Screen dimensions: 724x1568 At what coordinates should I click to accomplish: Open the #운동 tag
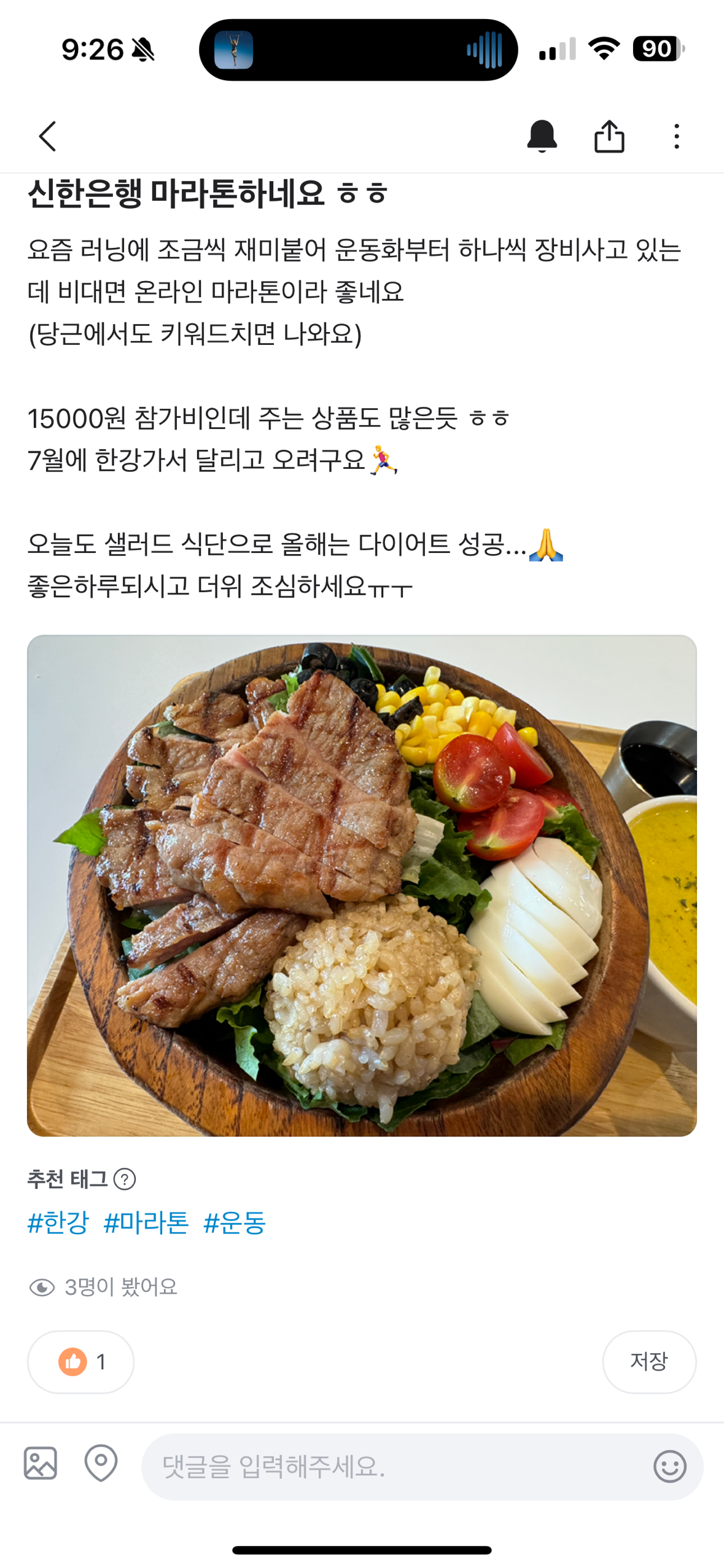pyautogui.click(x=235, y=1222)
